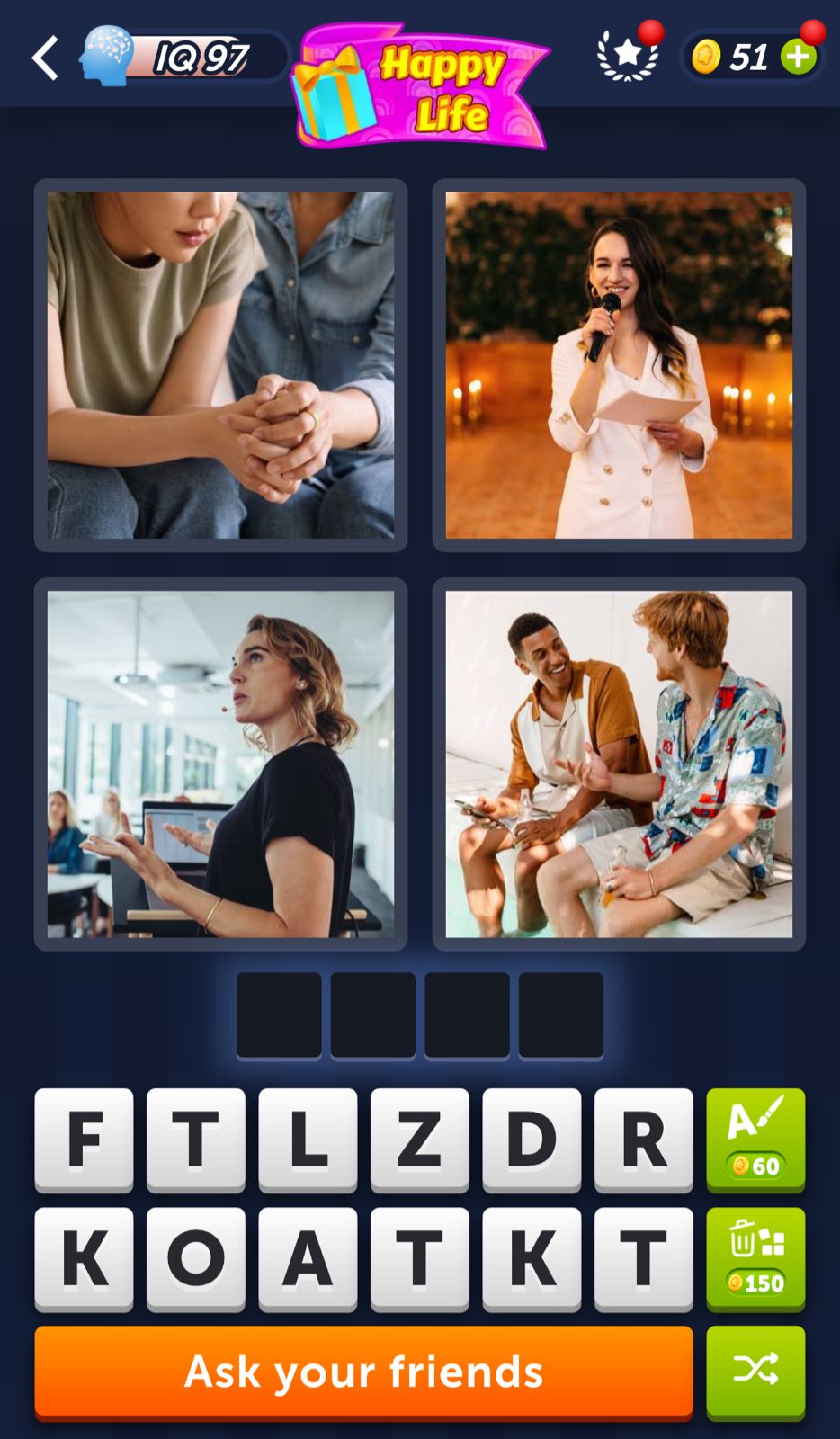Select the letter L tile

308,1139
